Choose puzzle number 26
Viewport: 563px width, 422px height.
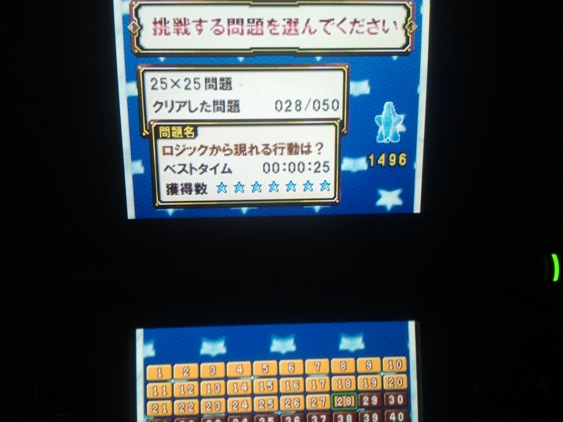[x=292, y=403]
